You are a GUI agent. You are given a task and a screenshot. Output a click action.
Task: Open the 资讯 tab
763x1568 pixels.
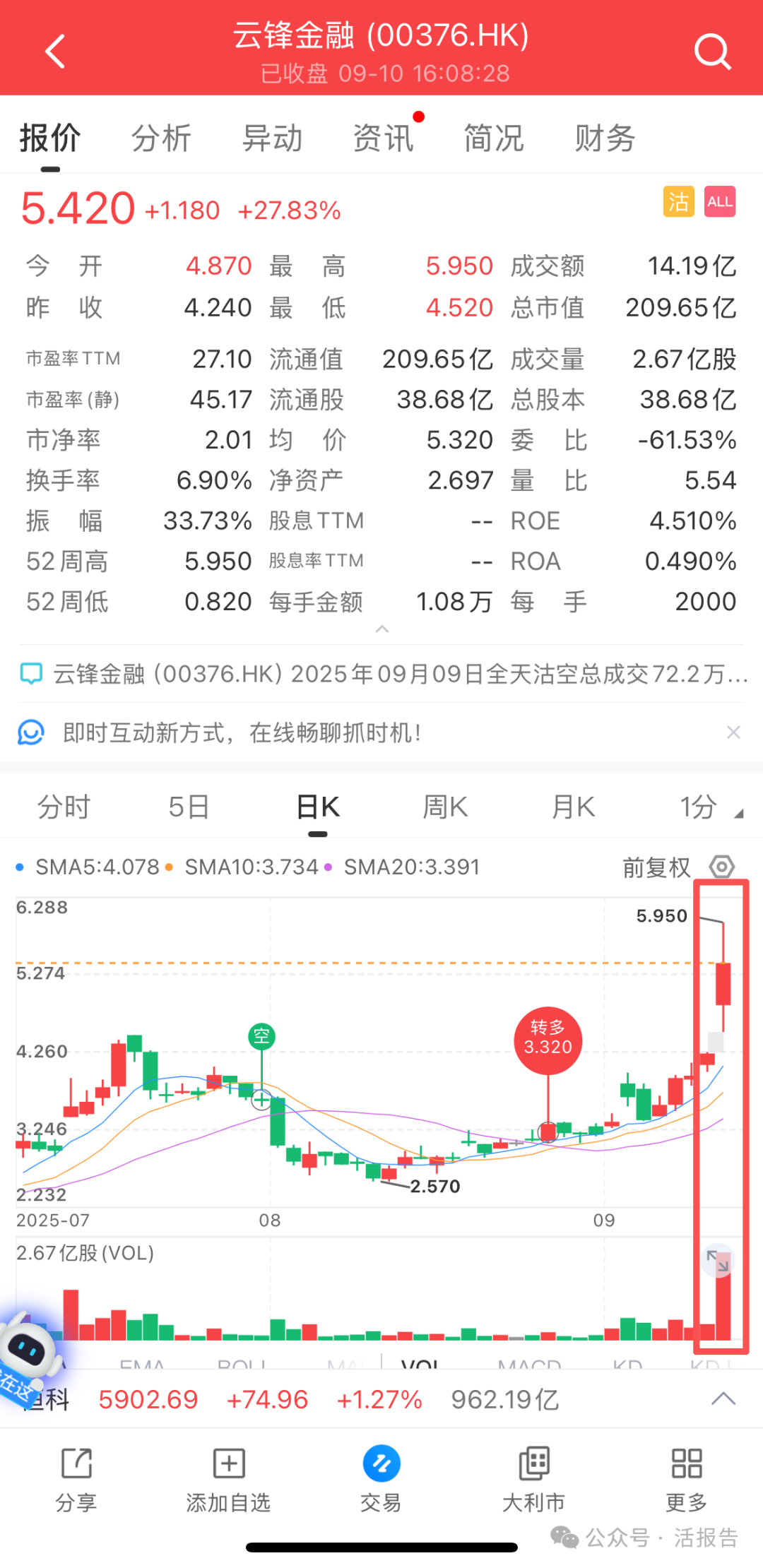[383, 138]
